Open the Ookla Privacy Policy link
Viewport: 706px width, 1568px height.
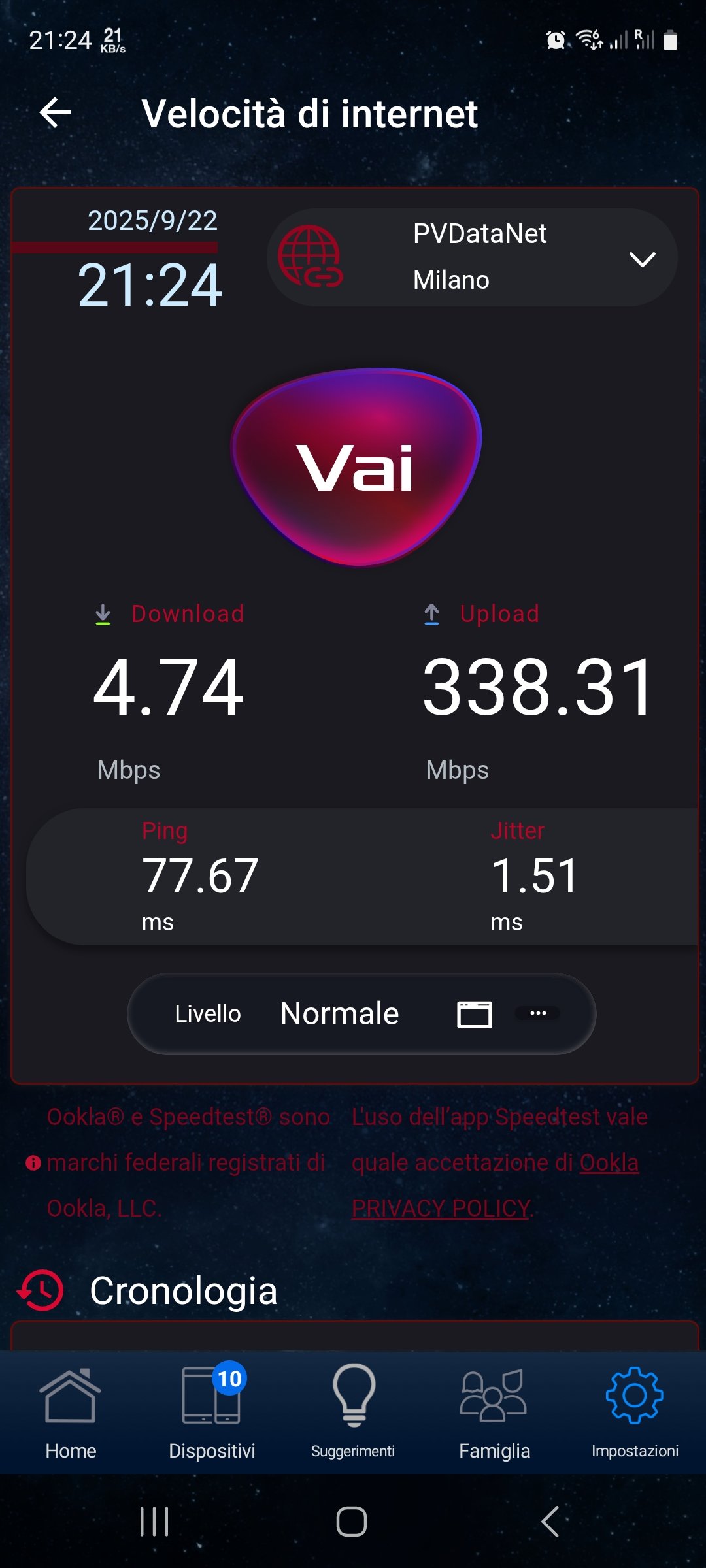[441, 1208]
